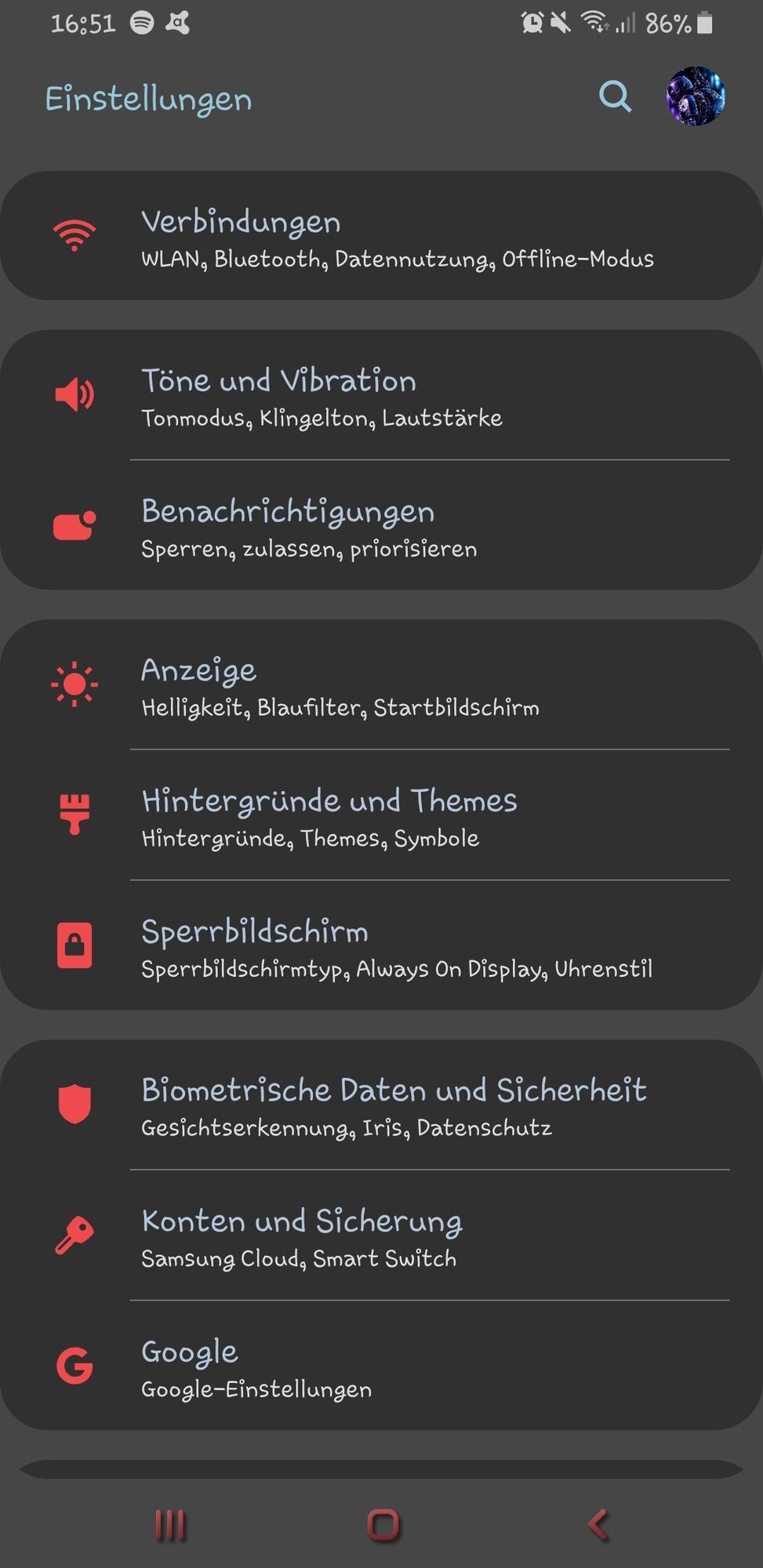This screenshot has height=1568, width=763.
Task: Tap the system back button
Action: (x=598, y=1525)
